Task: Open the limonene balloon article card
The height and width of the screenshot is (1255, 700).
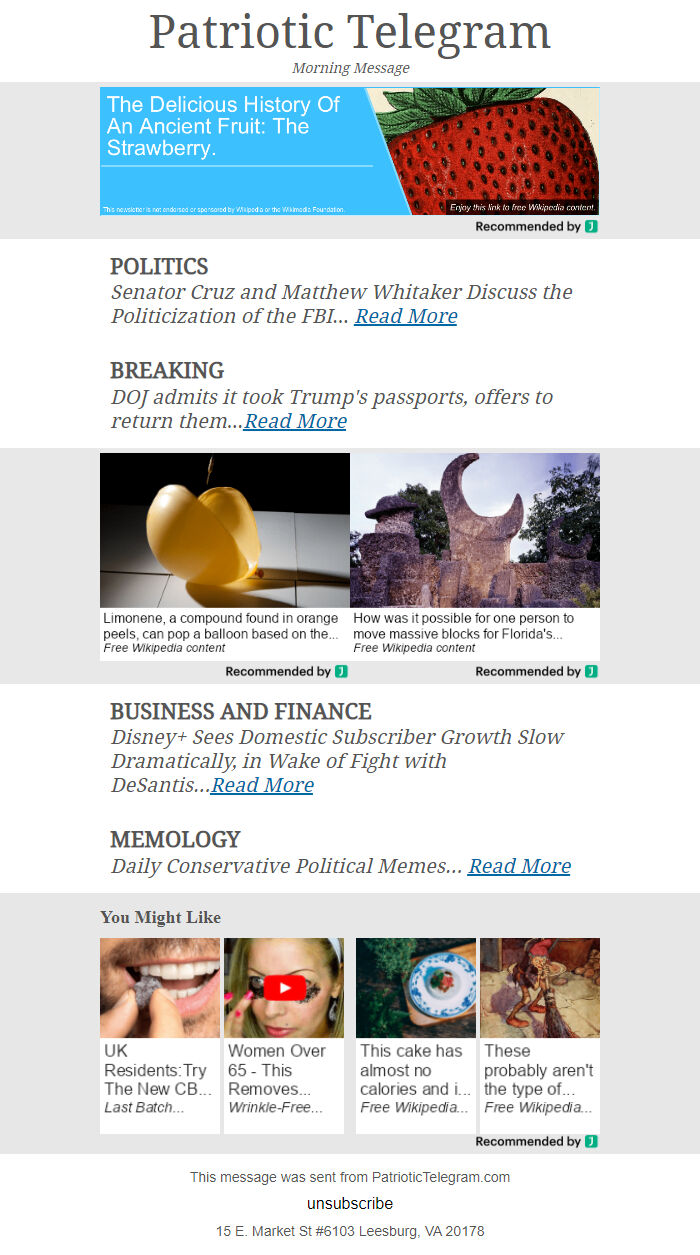Action: point(225,554)
